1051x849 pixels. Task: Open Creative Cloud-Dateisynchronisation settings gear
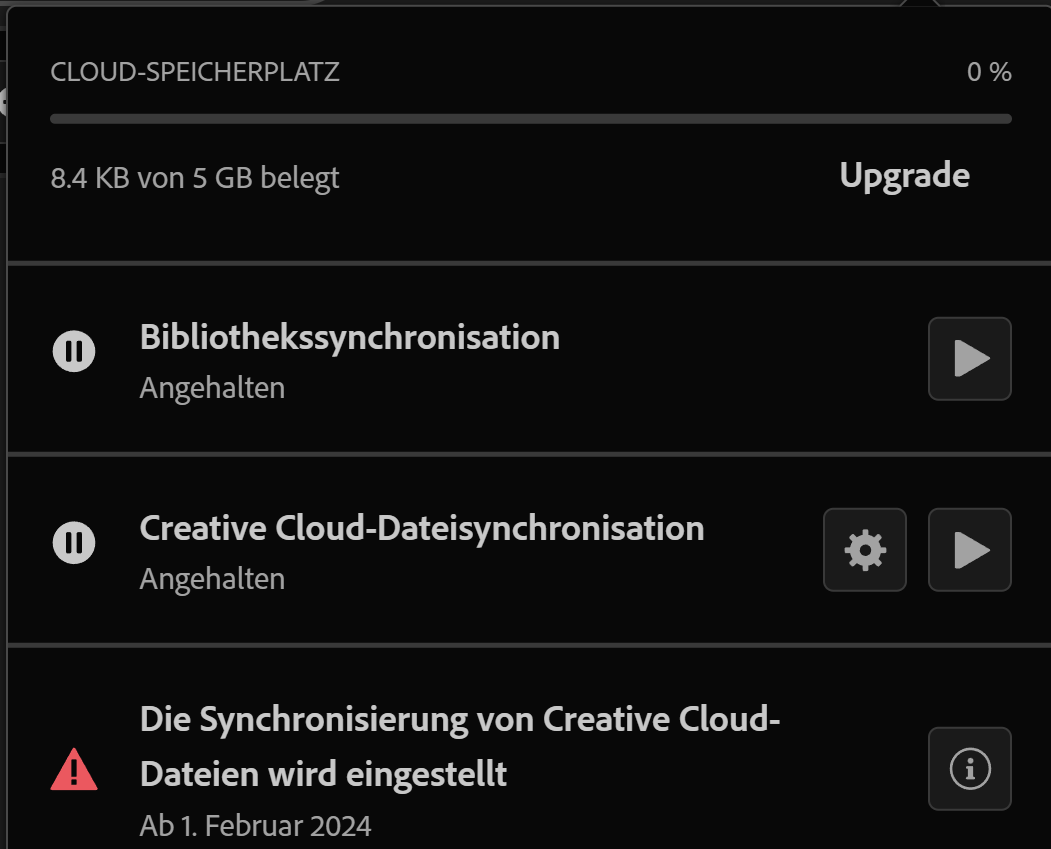(x=864, y=550)
